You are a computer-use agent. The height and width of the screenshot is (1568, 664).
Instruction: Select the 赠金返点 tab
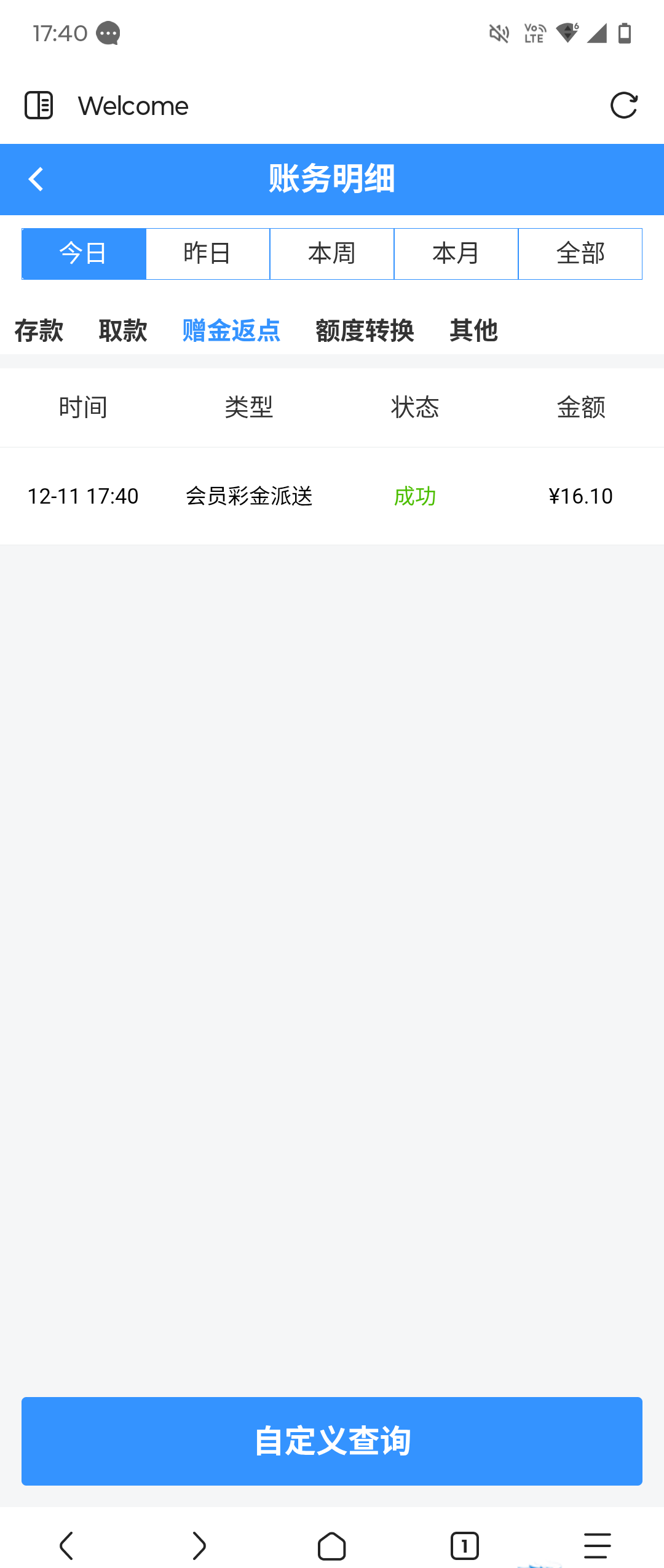pyautogui.click(x=231, y=330)
